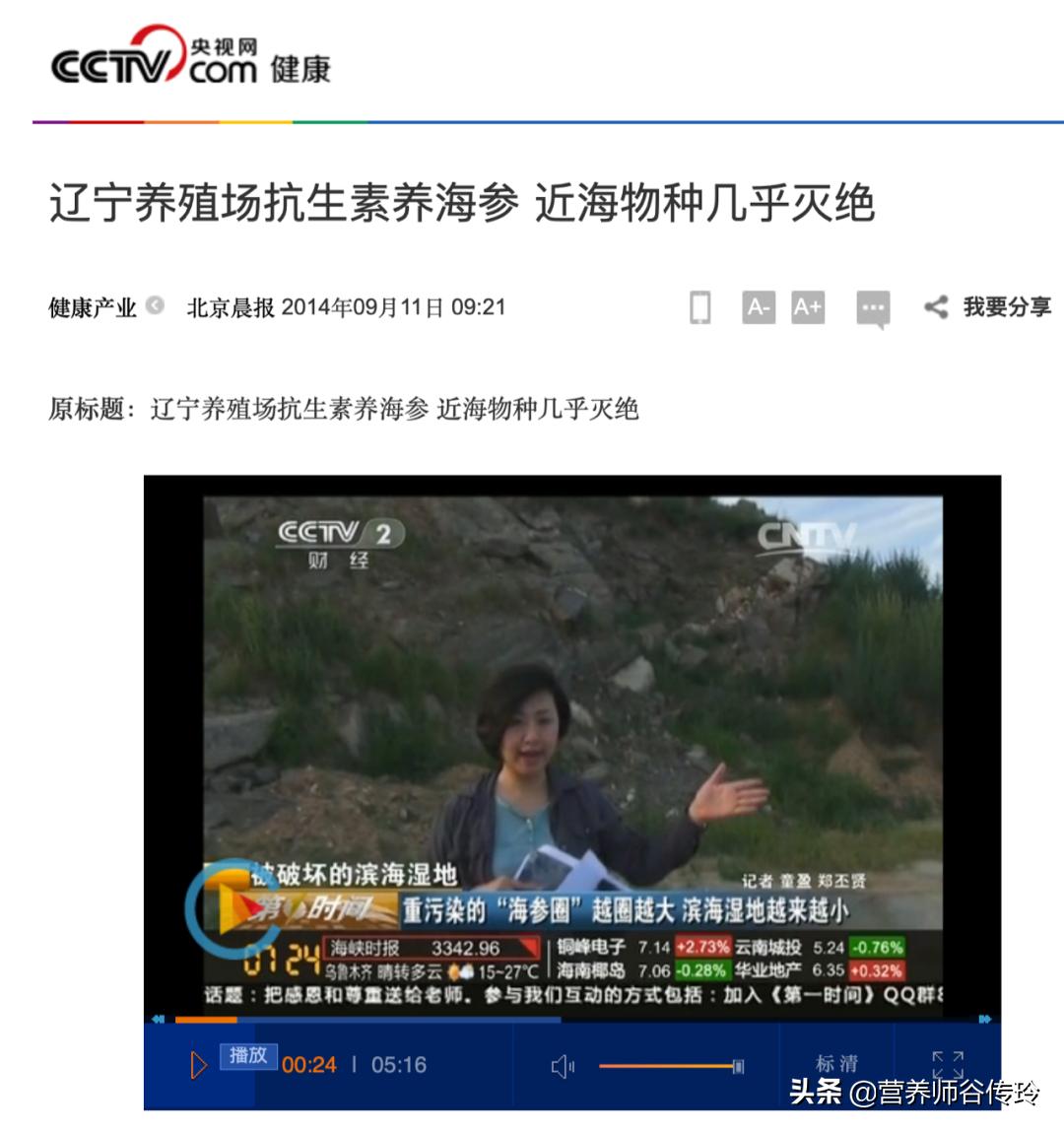The height and width of the screenshot is (1131, 1064).
Task: Decrease font size with A- icon
Action: pos(759,308)
